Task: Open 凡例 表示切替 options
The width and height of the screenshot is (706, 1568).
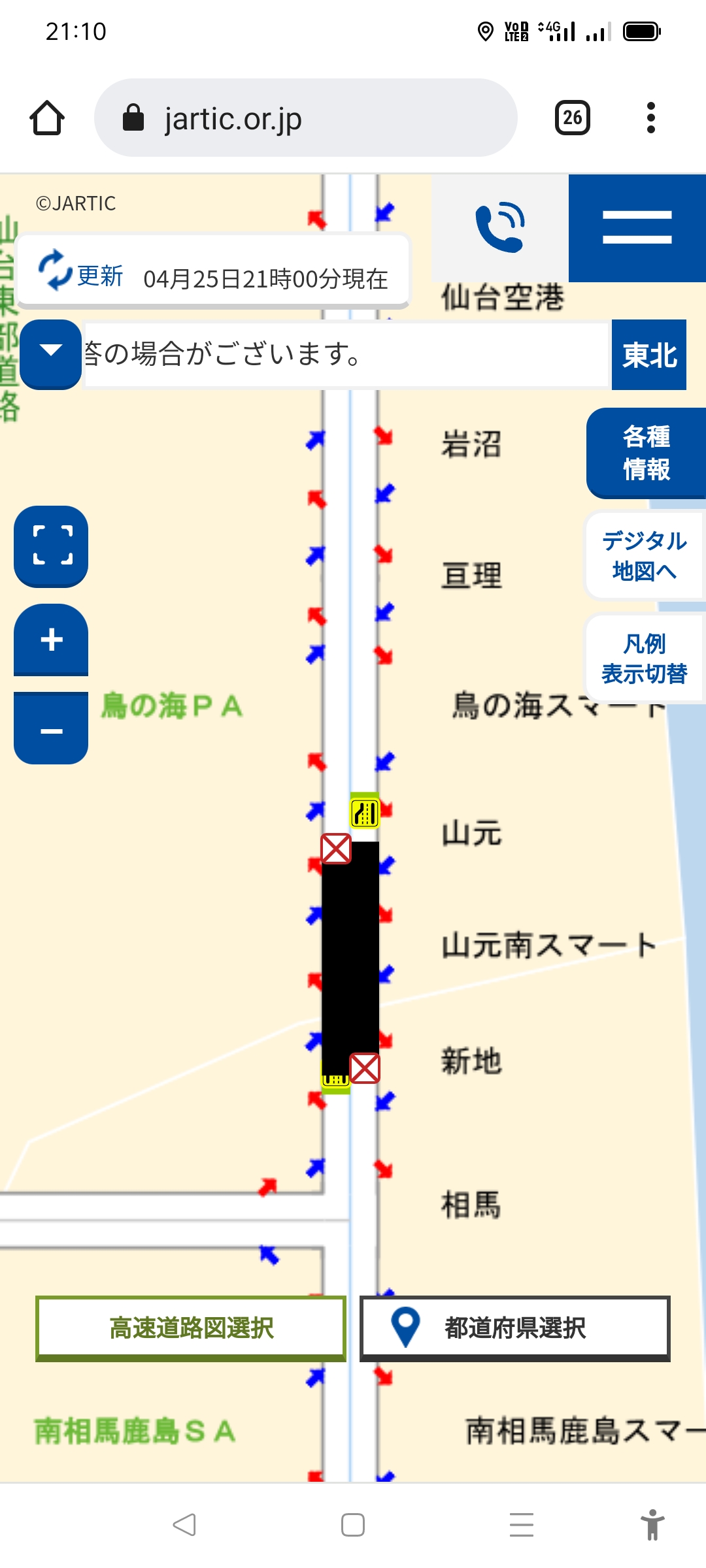Action: 644,658
